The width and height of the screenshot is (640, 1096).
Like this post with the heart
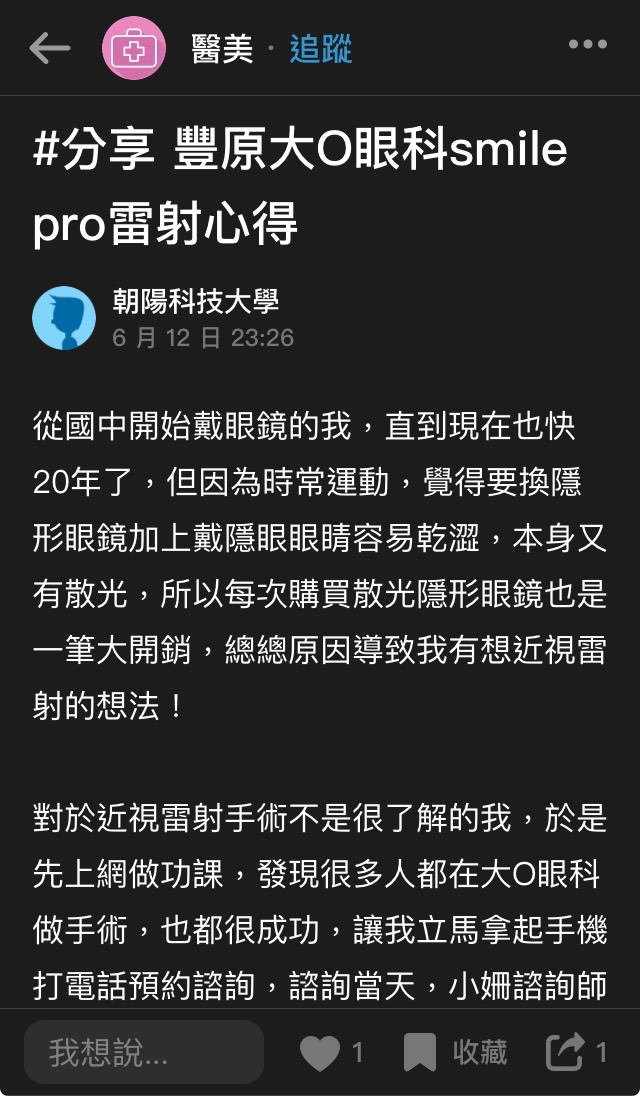[319, 1053]
